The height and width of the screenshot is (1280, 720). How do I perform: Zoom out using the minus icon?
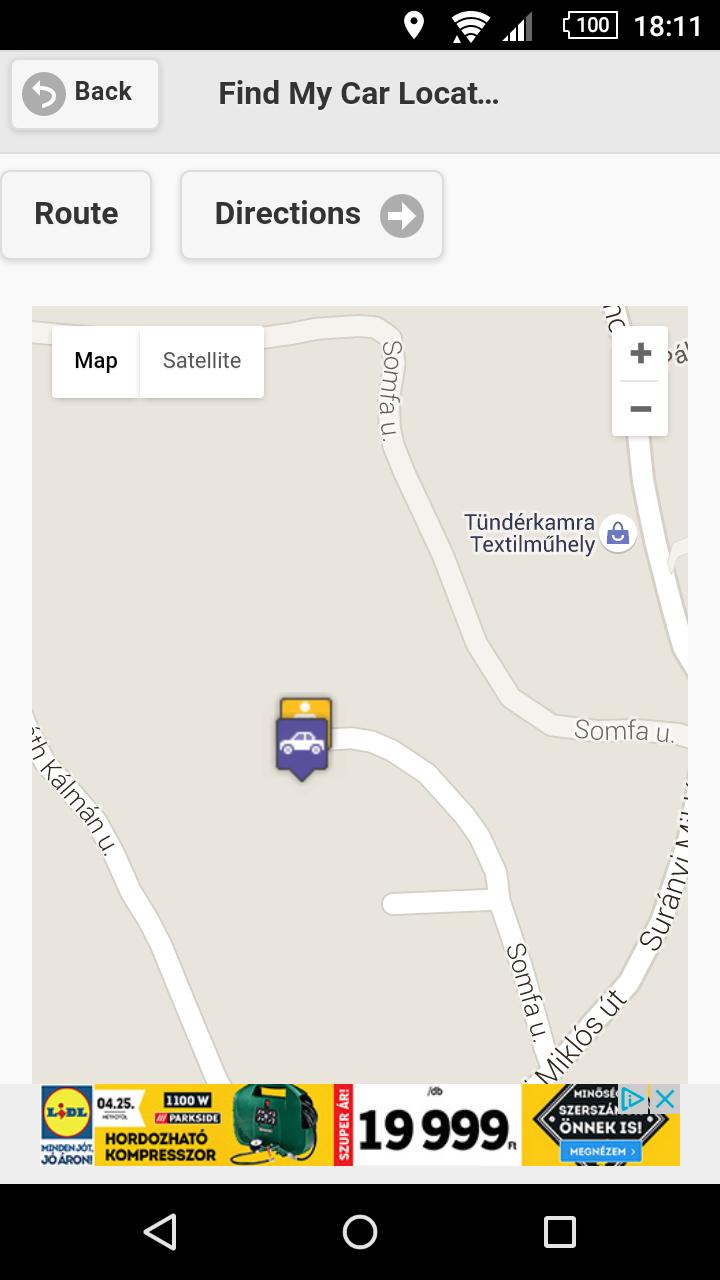[640, 409]
